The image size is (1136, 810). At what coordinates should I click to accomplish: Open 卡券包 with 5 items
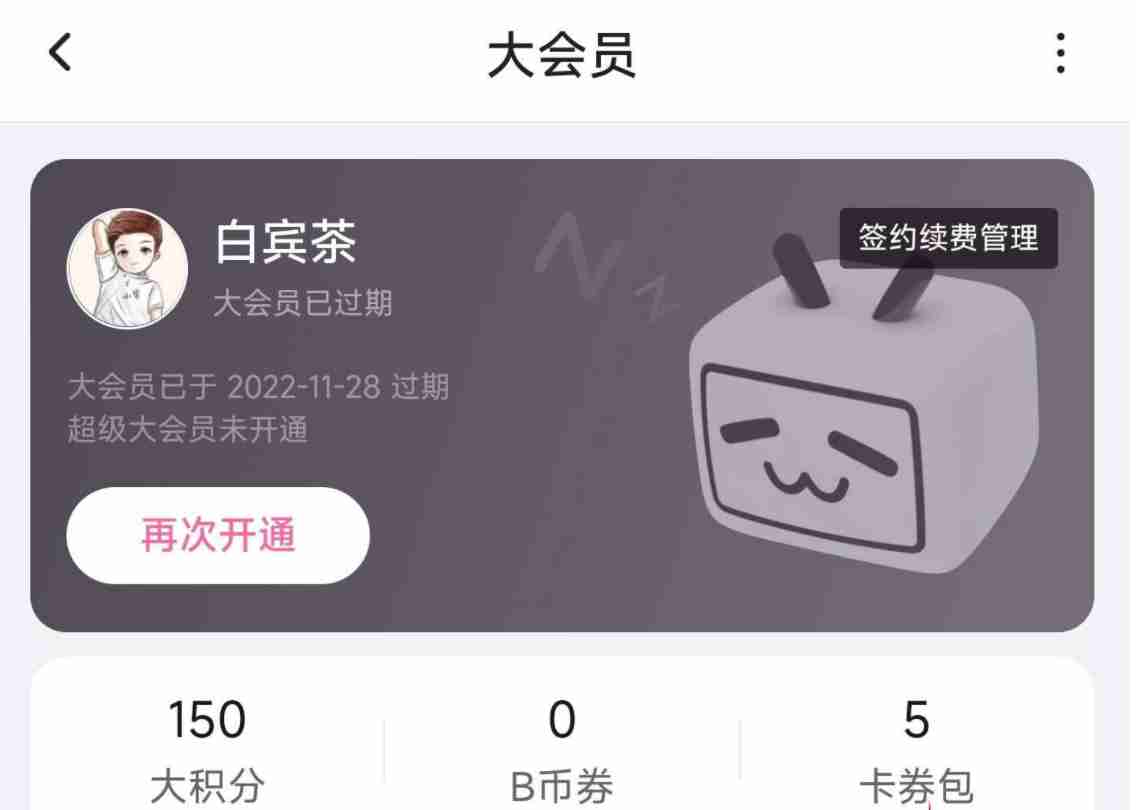coord(915,750)
